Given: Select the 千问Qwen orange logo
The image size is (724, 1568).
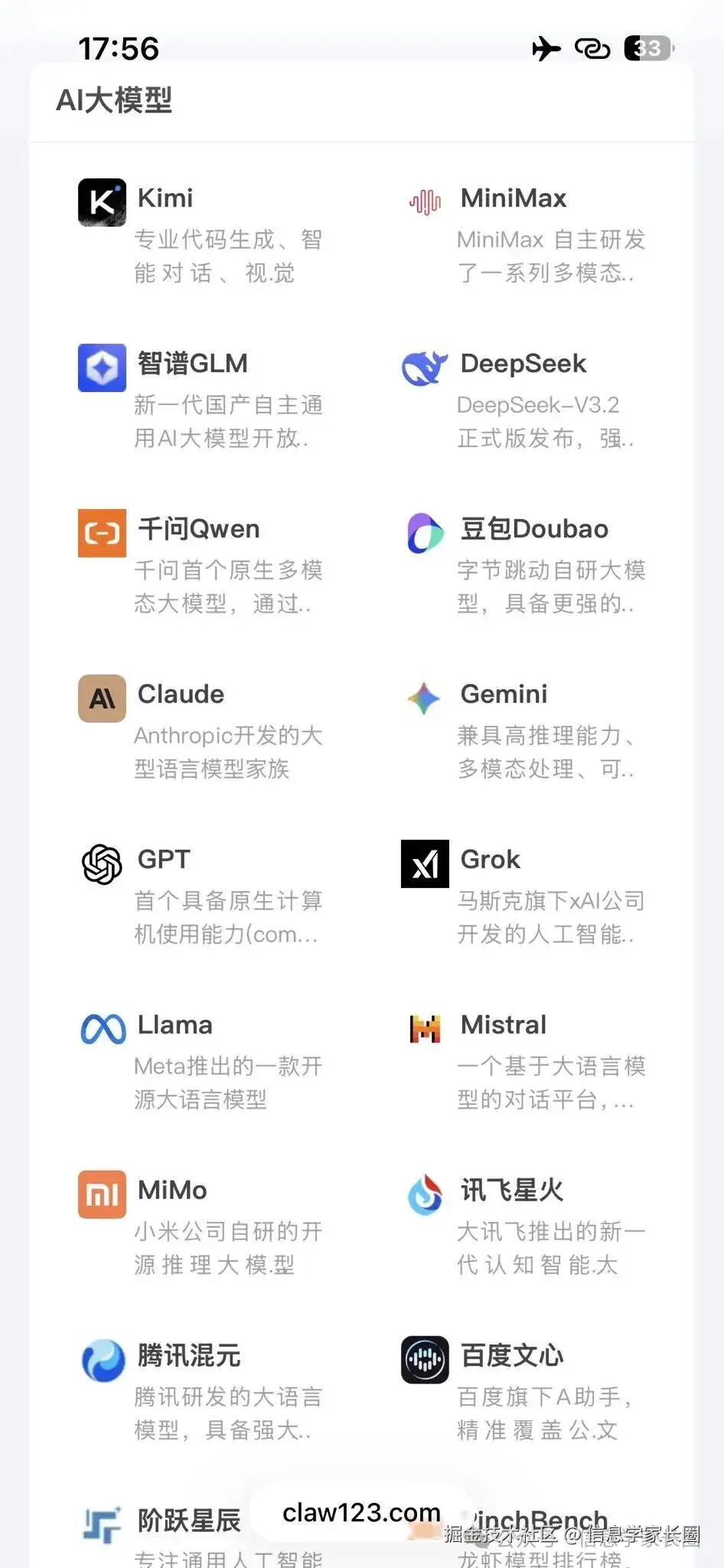Looking at the screenshot, I should [x=101, y=534].
